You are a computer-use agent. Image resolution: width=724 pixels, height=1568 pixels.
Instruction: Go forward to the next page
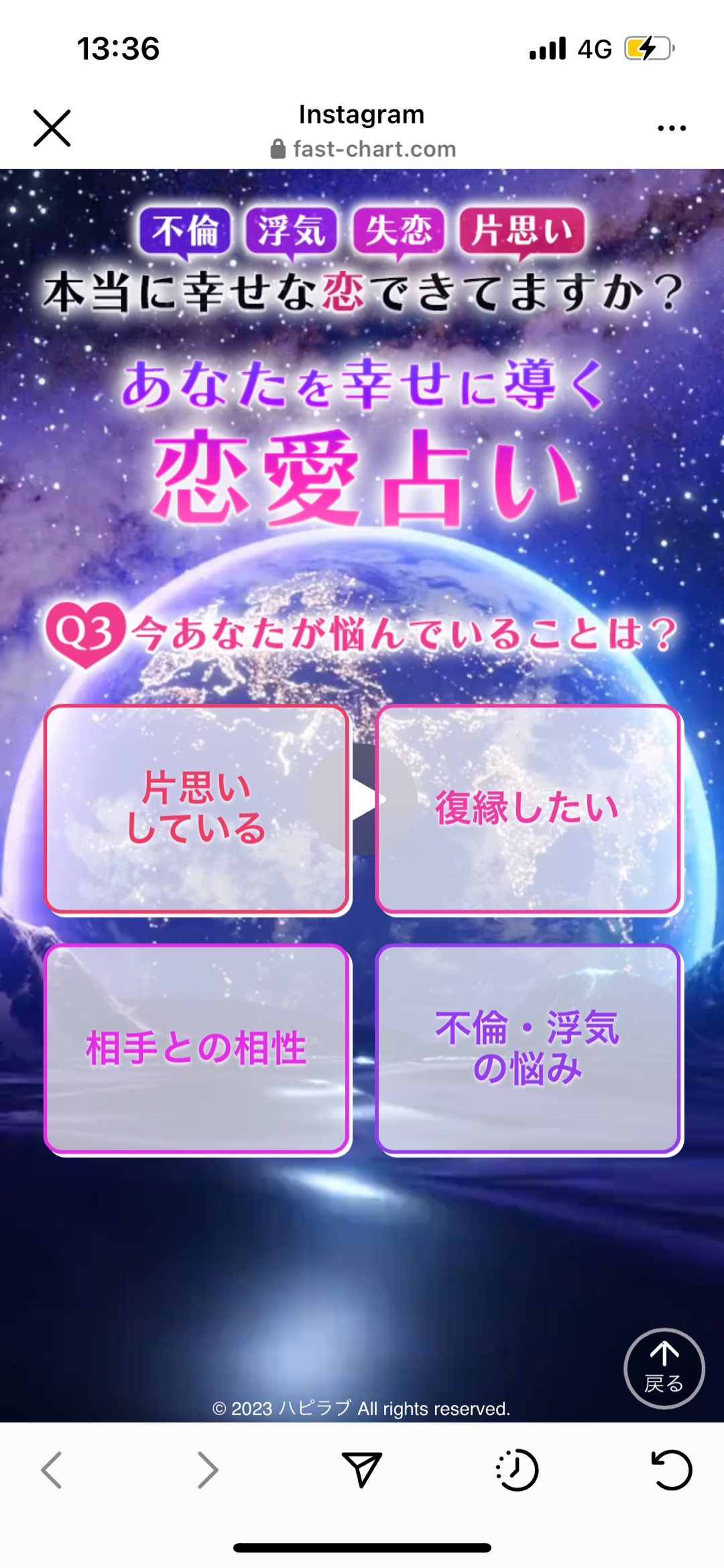[x=207, y=1470]
